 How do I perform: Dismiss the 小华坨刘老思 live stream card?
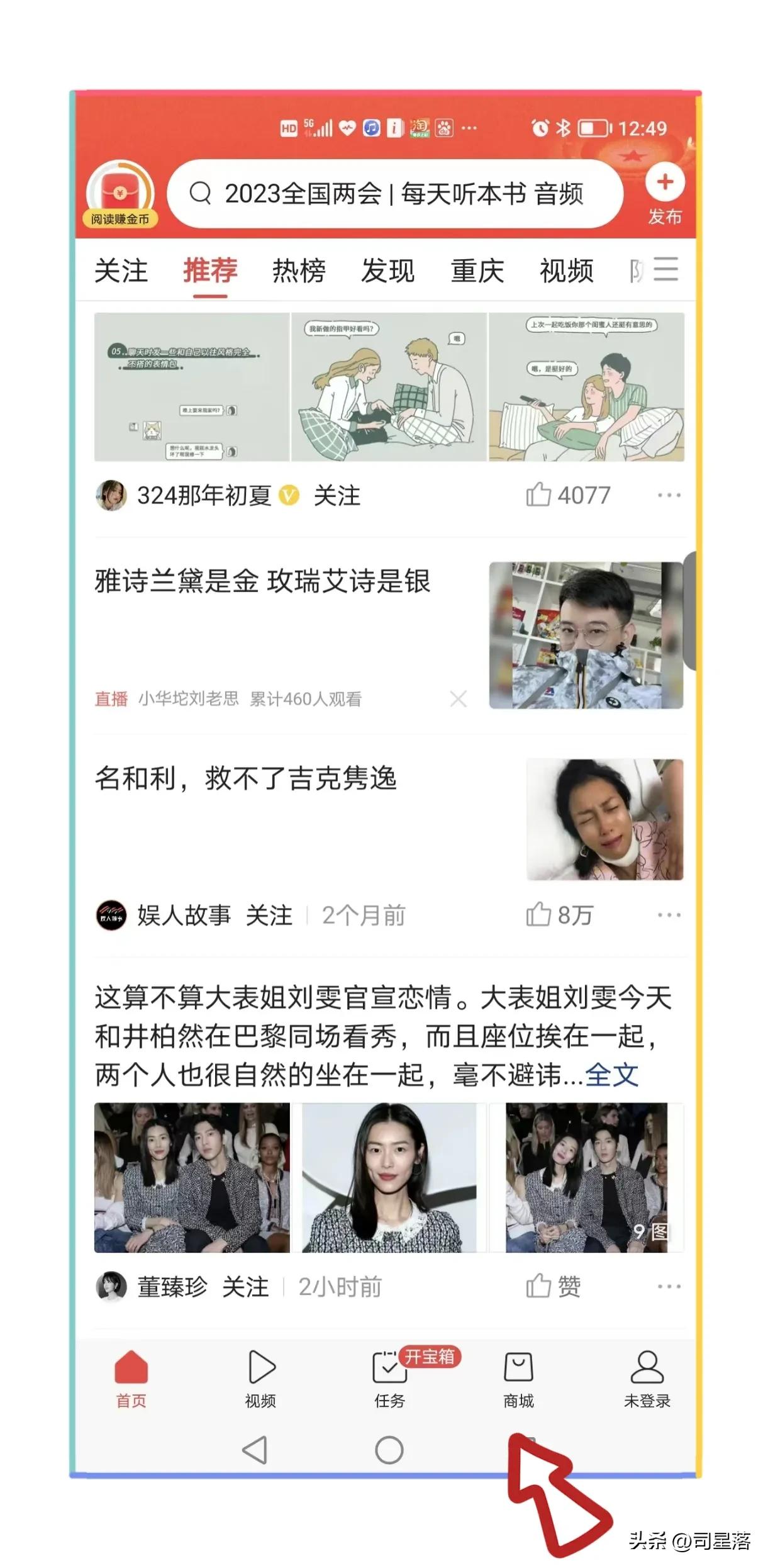click(x=459, y=699)
